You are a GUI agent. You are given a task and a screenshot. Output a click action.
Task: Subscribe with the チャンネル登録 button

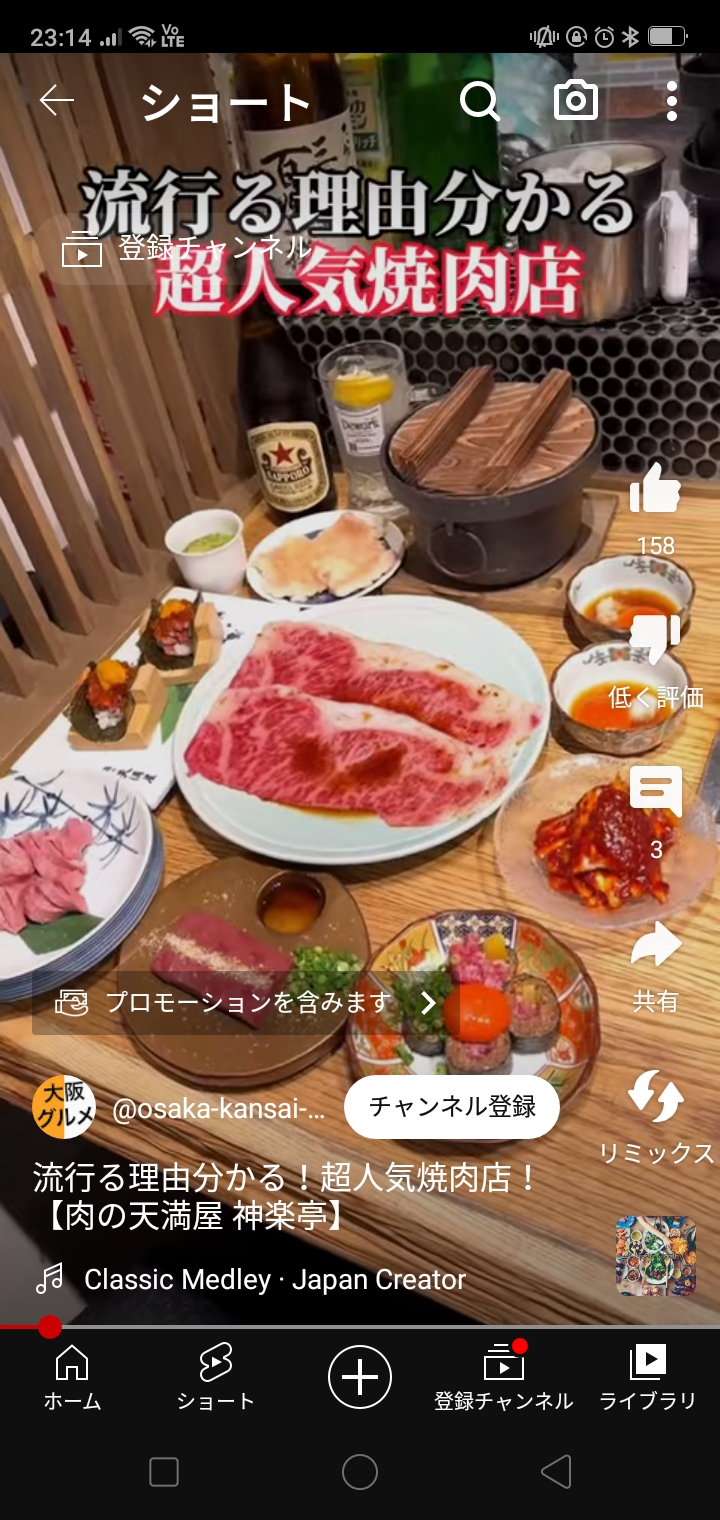(452, 1107)
